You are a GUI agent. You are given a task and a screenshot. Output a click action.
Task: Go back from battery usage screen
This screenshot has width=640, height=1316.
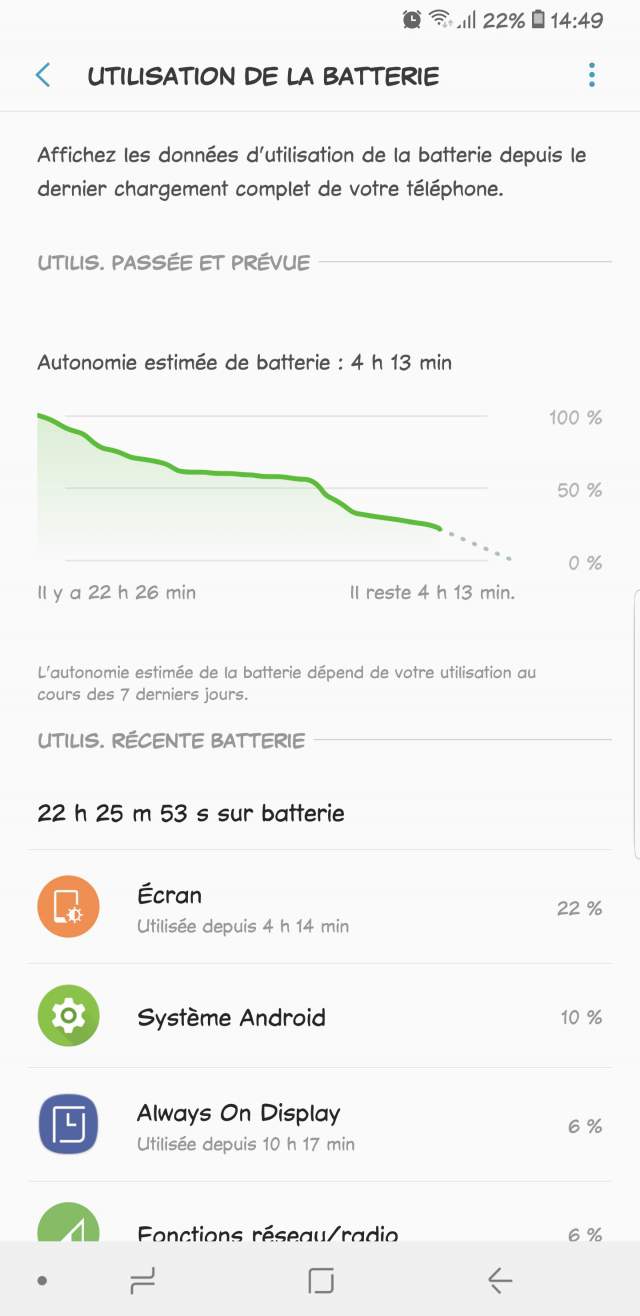click(x=43, y=75)
